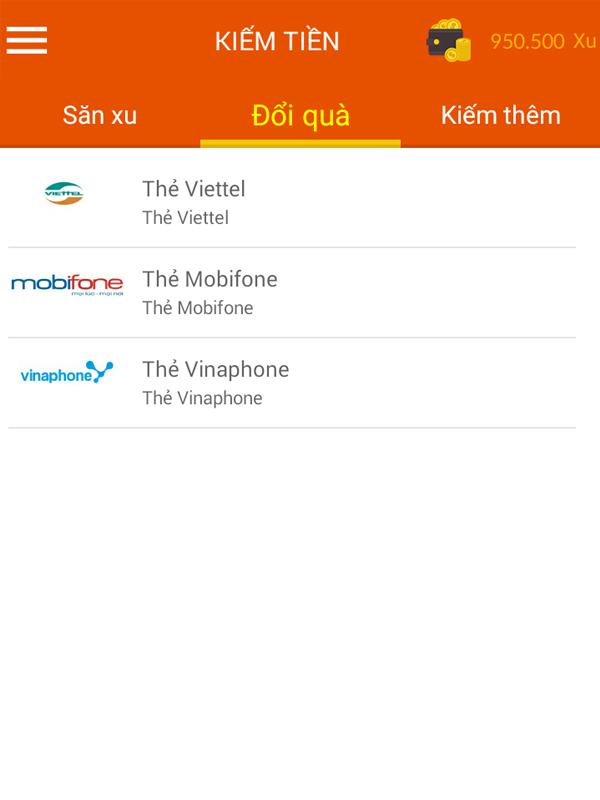Open the Thẻ Mobifone reward

292,292
